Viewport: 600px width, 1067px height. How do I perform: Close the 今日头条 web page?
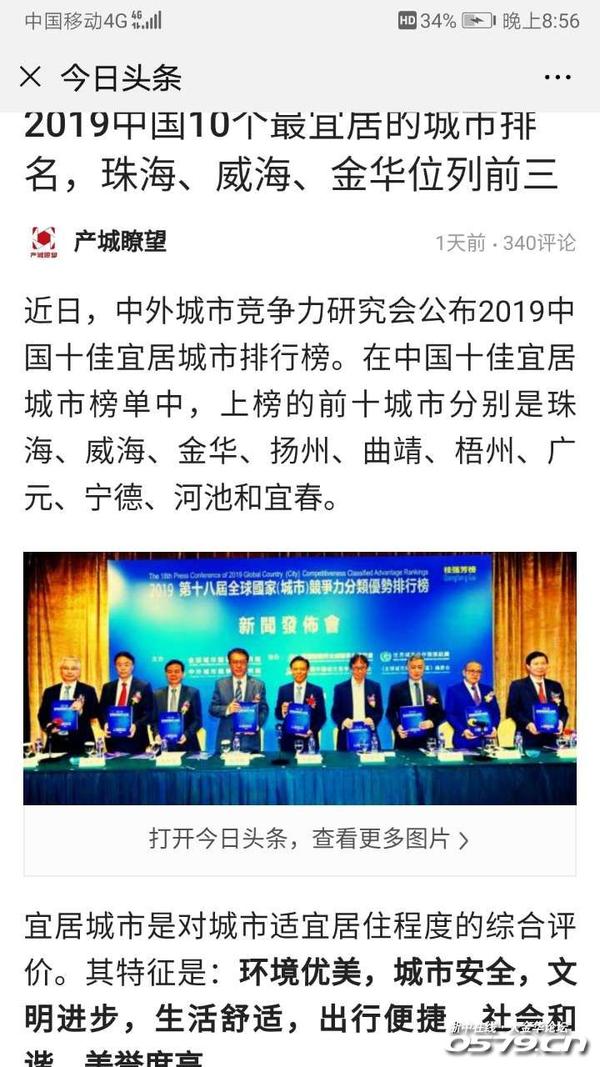(31, 77)
